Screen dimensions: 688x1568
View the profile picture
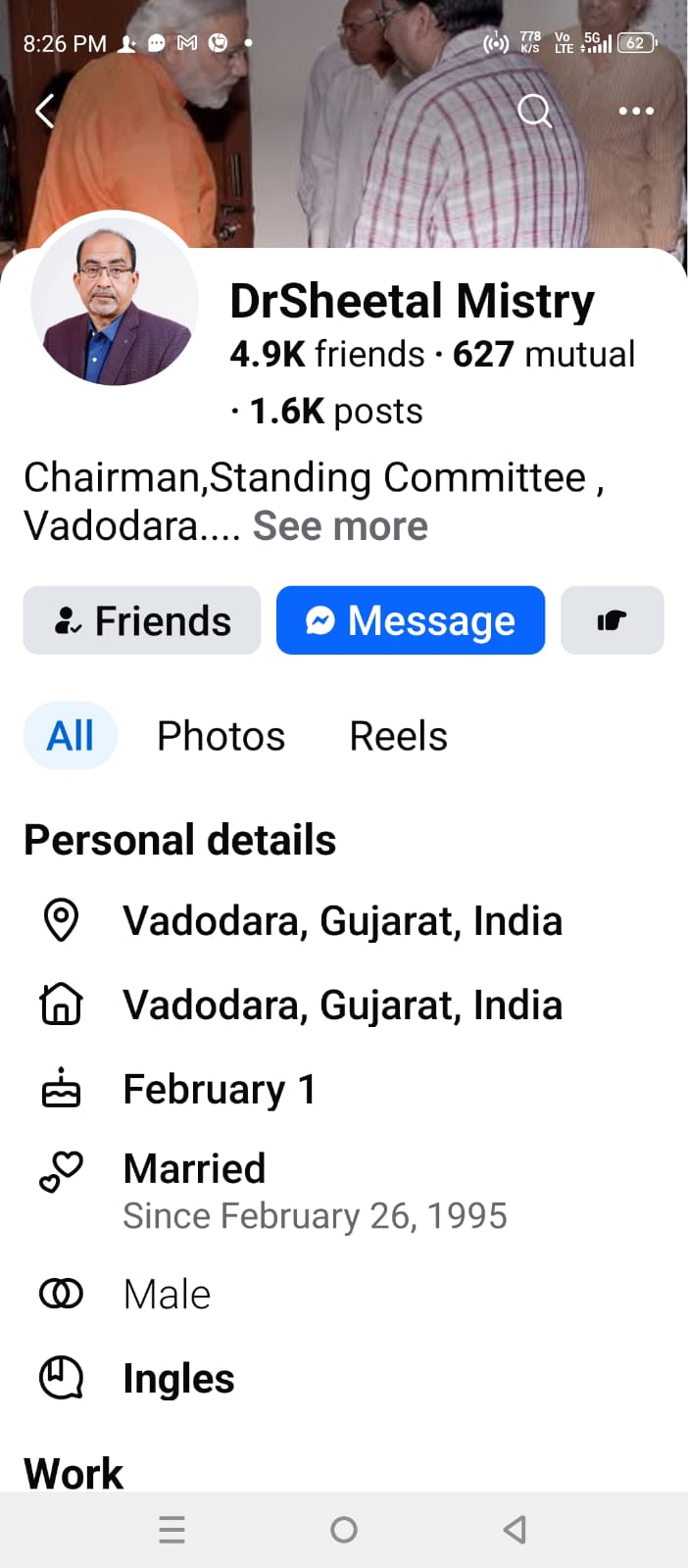115,302
